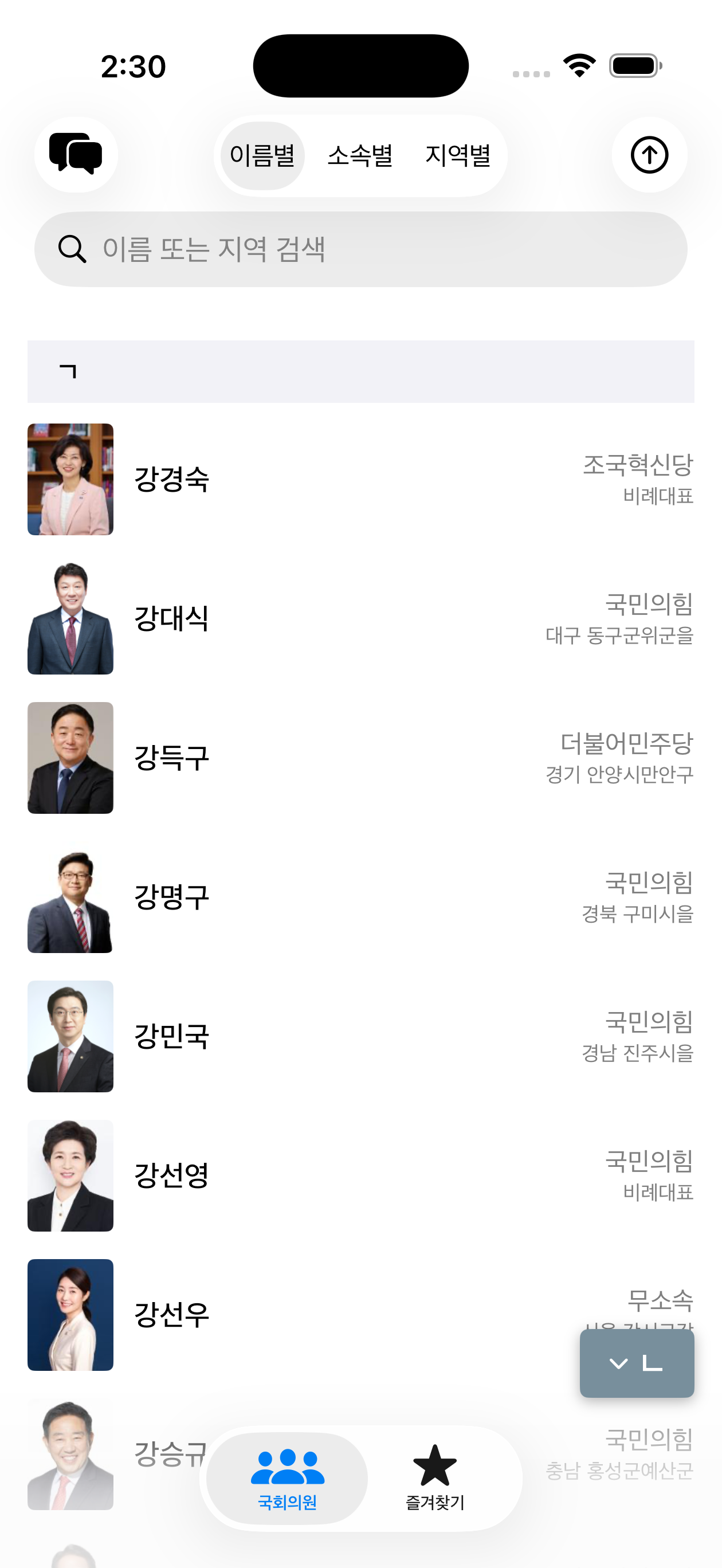Screen dimensions: 722x1568
Task: Tap the 즐겨찾기 star icon
Action: pyautogui.click(x=435, y=1461)
